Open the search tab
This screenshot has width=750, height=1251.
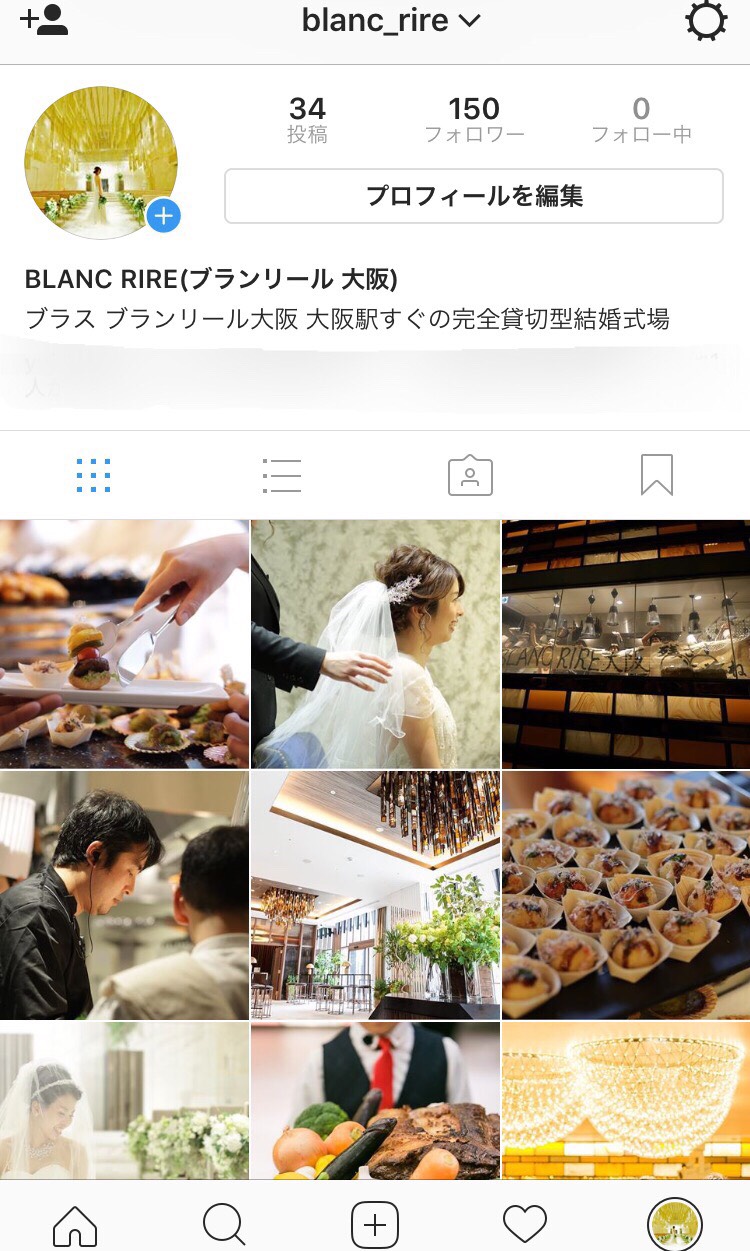tap(224, 1224)
